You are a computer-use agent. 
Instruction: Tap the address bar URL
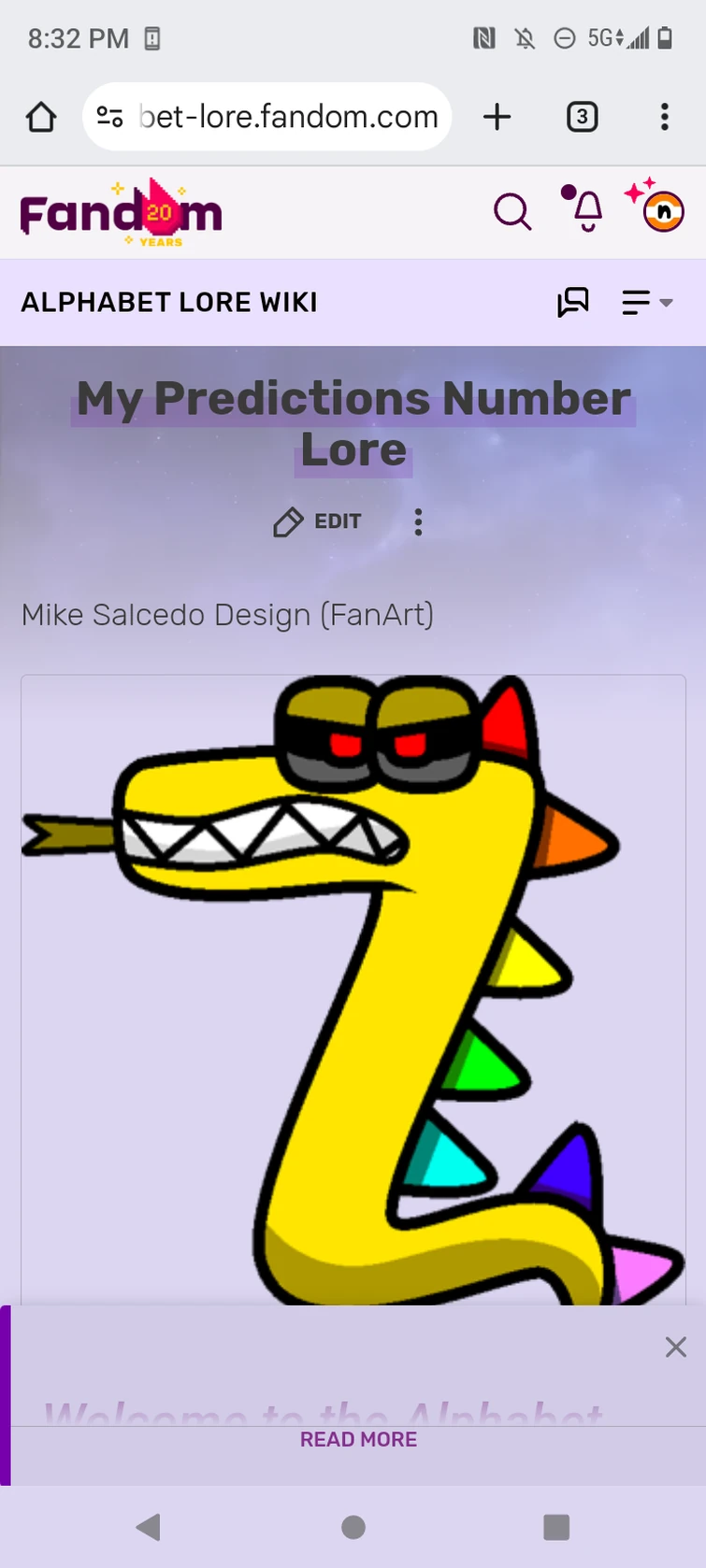tap(287, 117)
